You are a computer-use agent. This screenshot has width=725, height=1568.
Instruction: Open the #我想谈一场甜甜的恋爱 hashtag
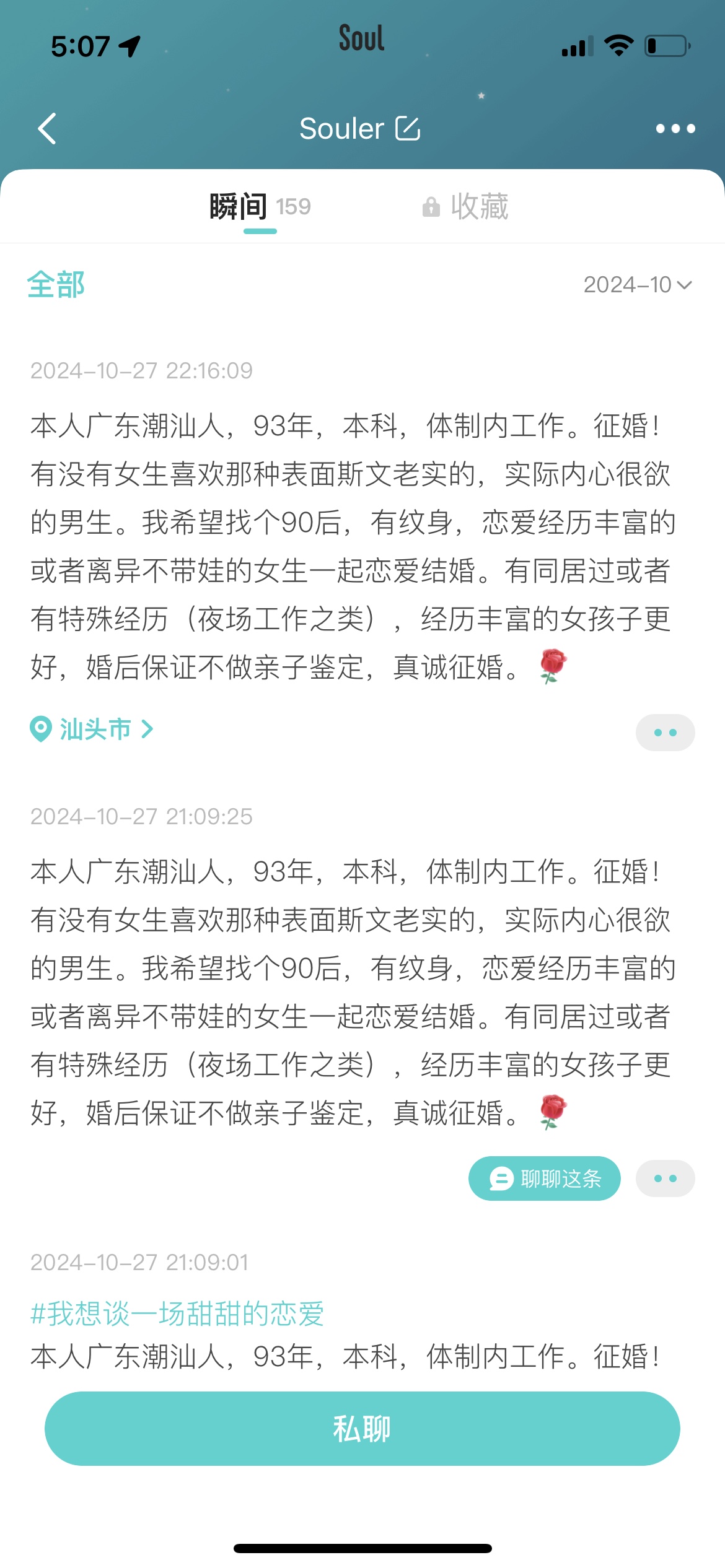(x=177, y=1313)
